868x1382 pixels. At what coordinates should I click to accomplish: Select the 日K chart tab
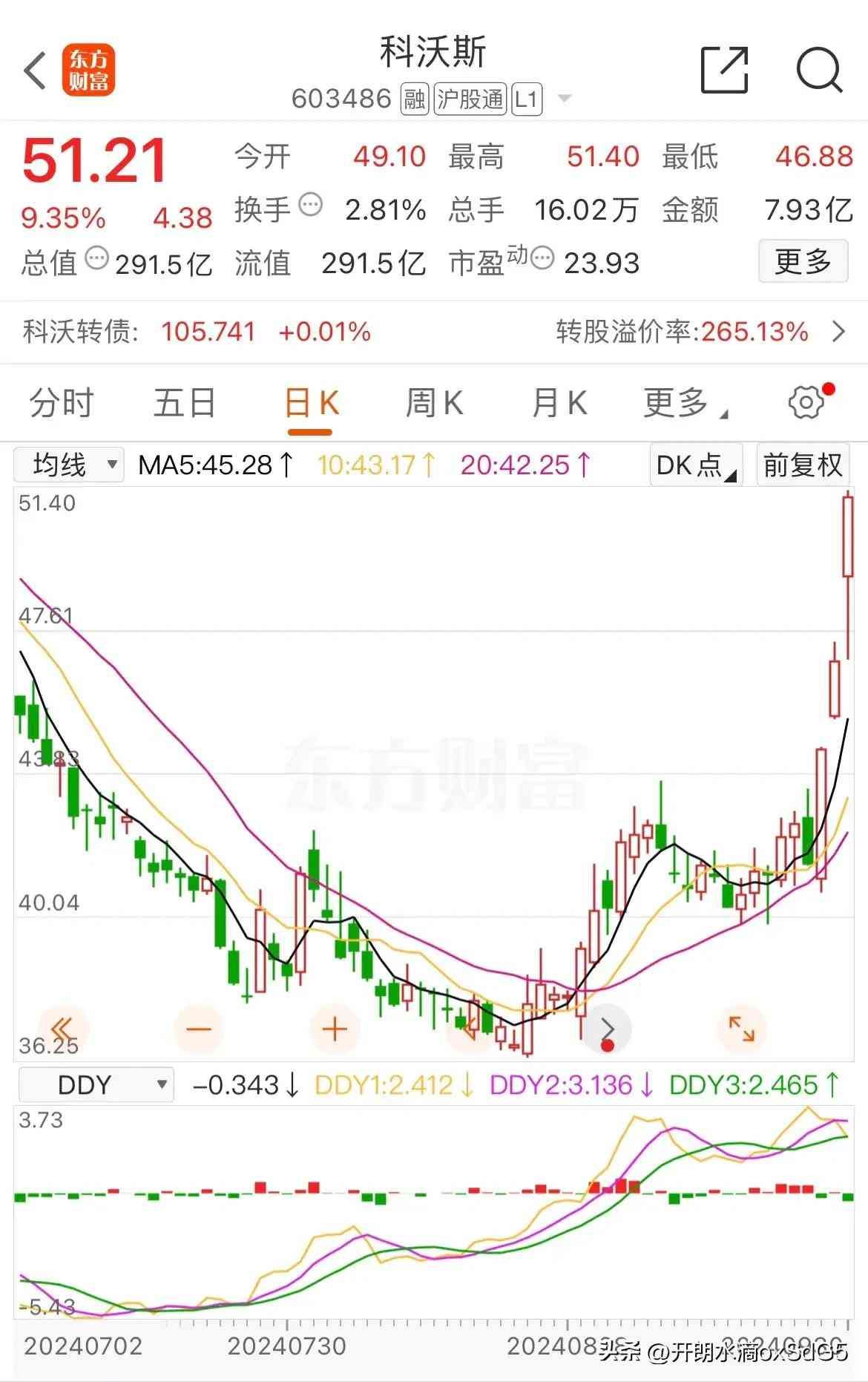(312, 404)
